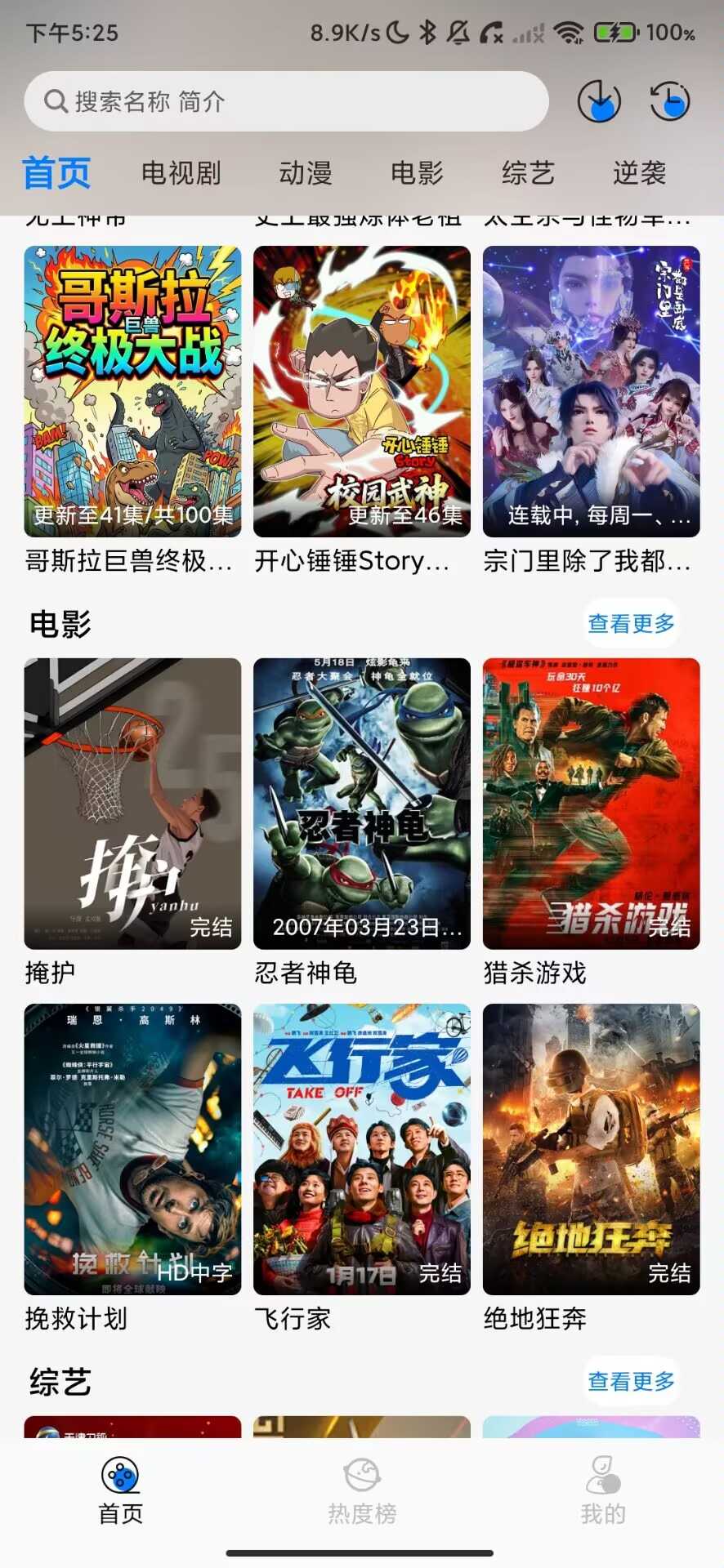Open 开心锤锤Story anime card
Viewport: 724px width, 1568px height.
pos(362,391)
